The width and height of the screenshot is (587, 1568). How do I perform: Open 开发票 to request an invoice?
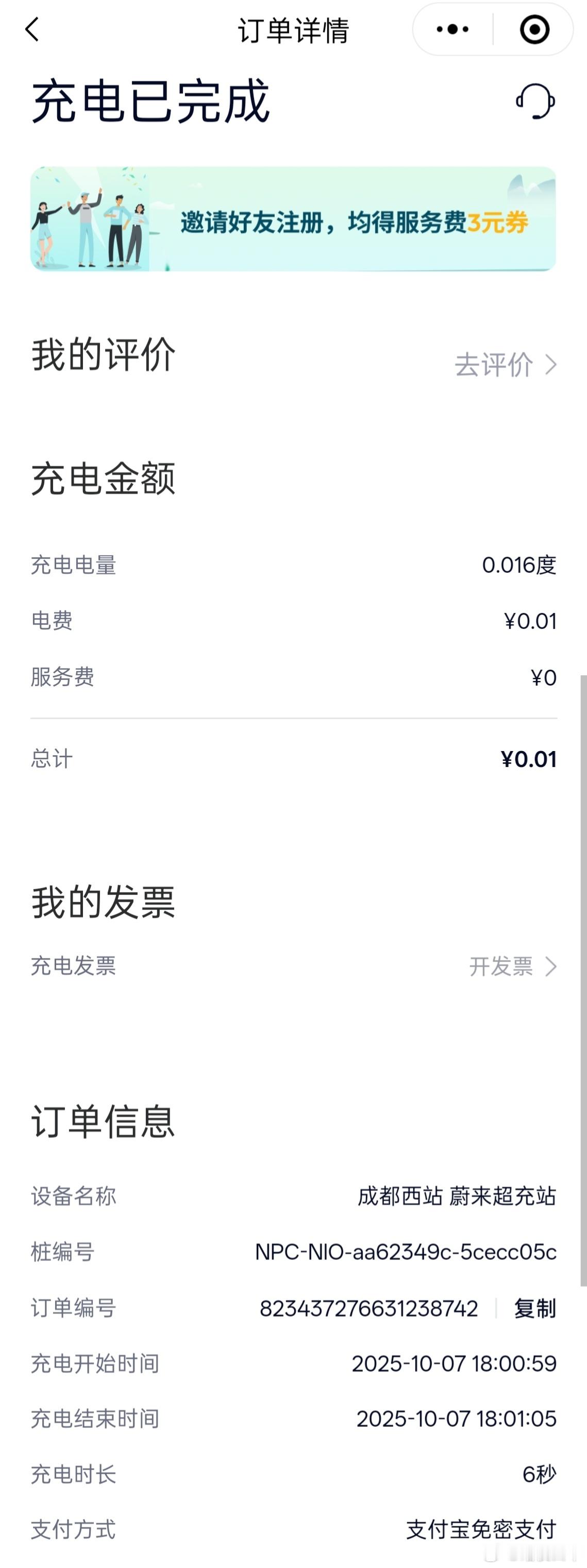[x=512, y=966]
